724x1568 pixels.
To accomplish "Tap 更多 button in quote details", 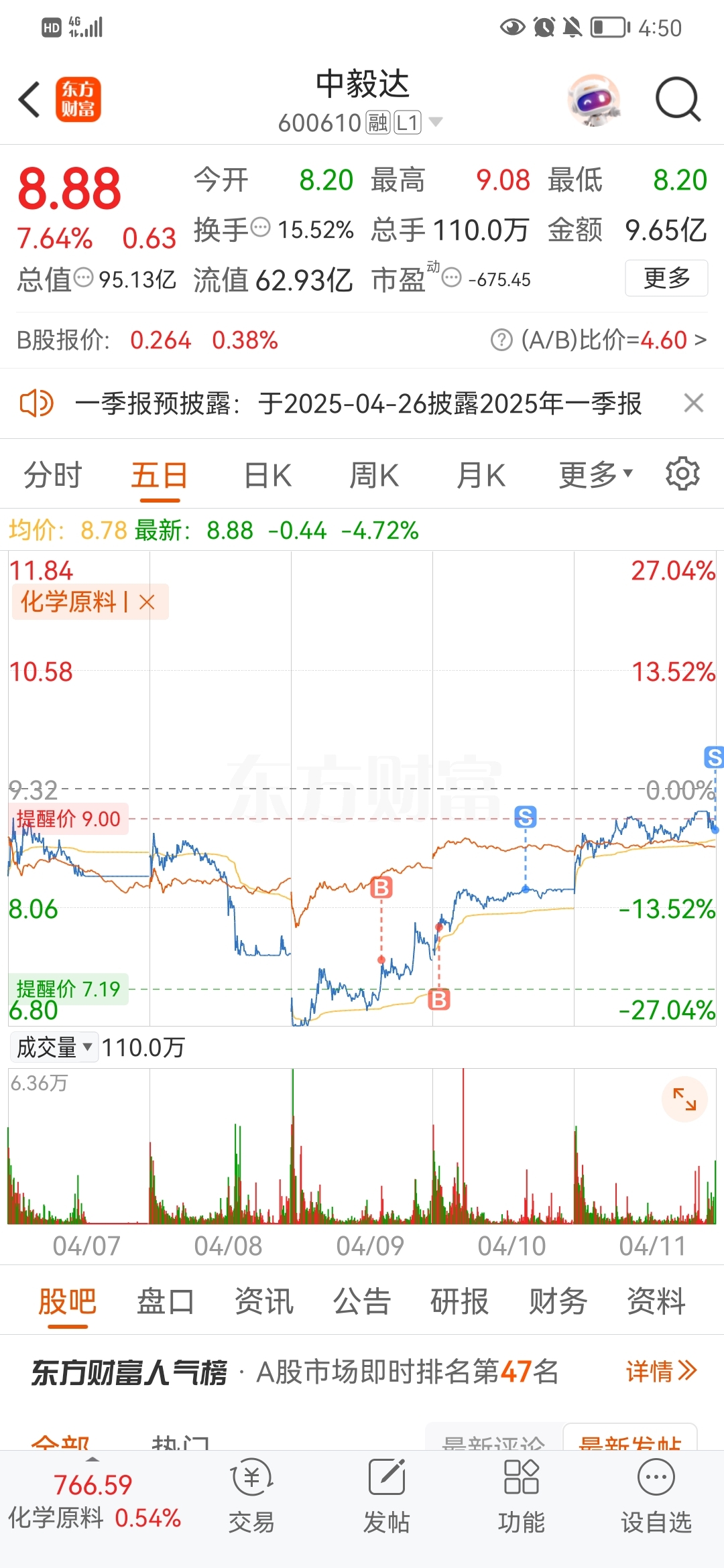I will [x=666, y=278].
